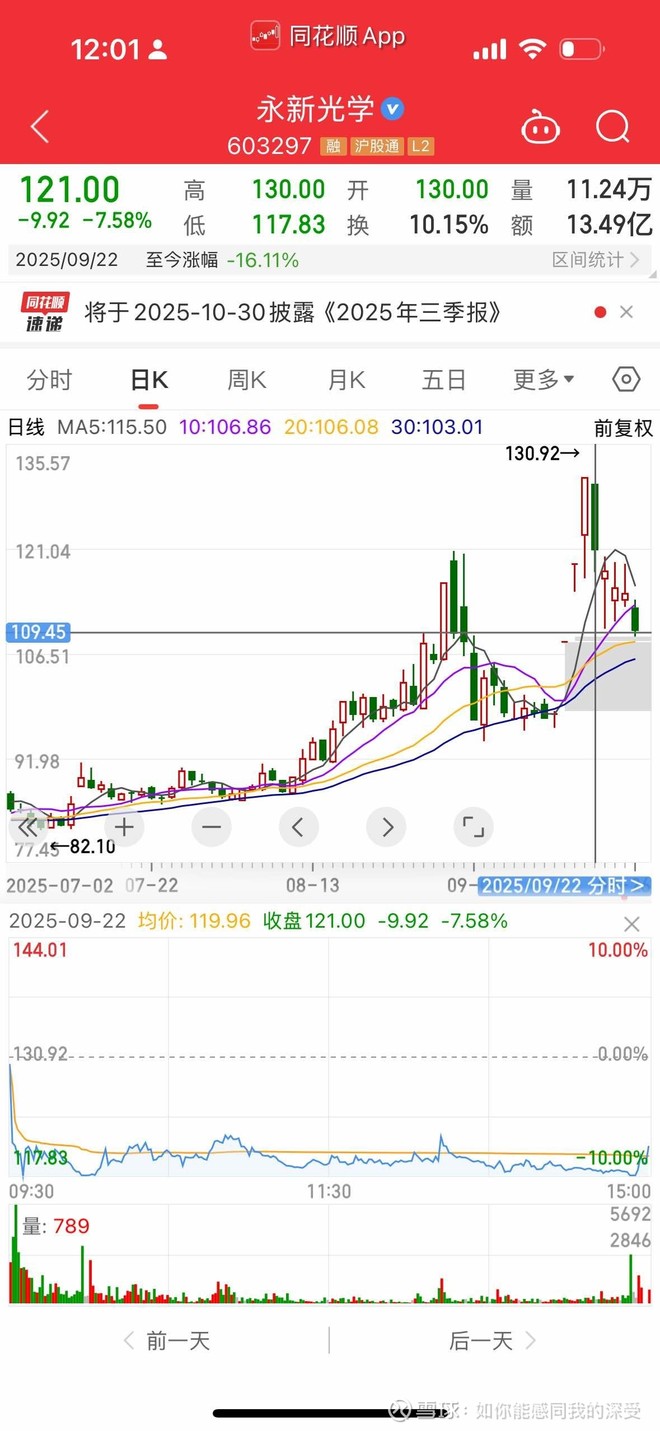
Task: Expand the 更多 chart options dropdown
Action: click(543, 380)
